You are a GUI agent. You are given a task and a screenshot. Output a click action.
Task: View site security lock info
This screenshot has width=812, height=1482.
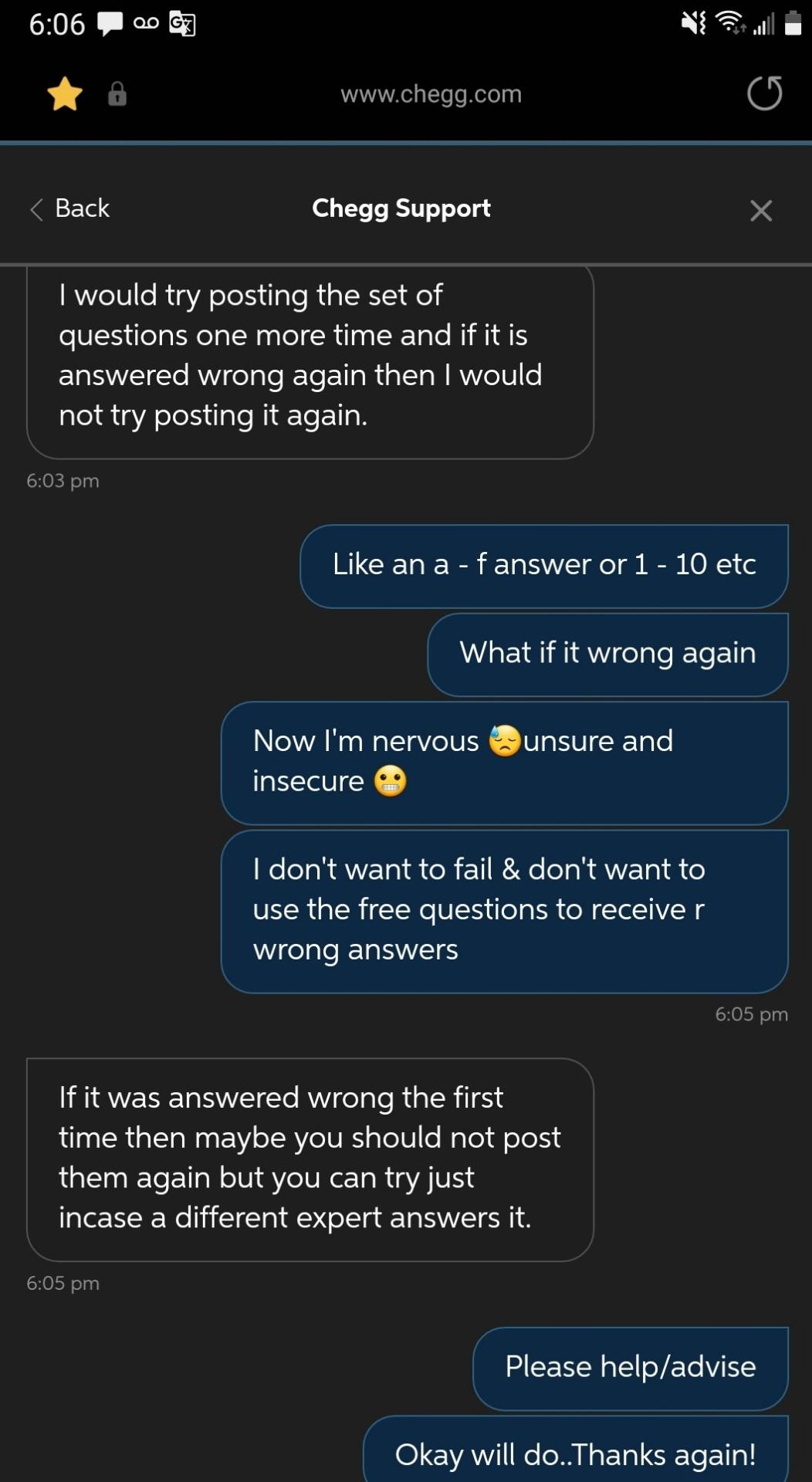pyautogui.click(x=117, y=94)
